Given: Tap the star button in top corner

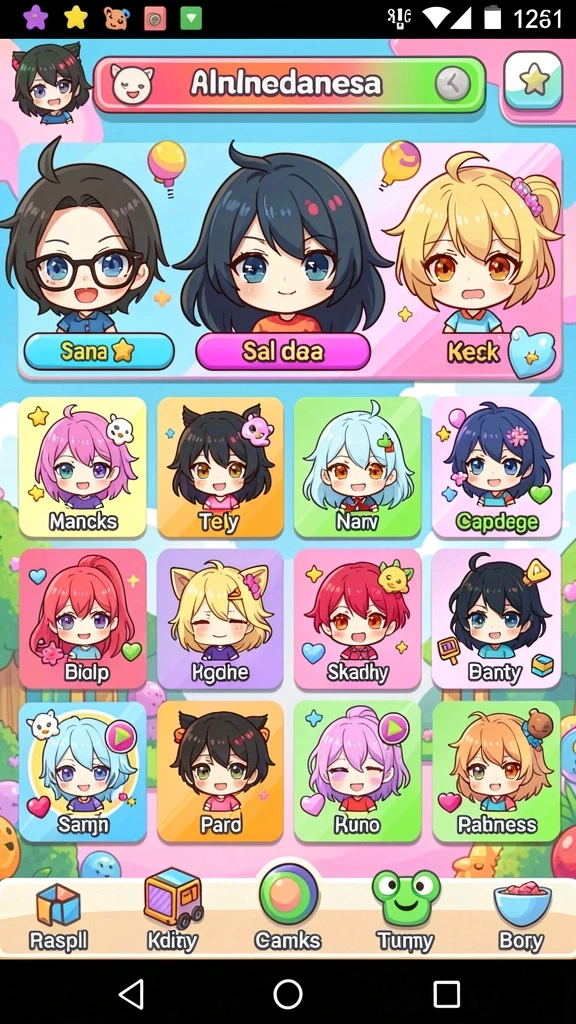Looking at the screenshot, I should click(533, 80).
